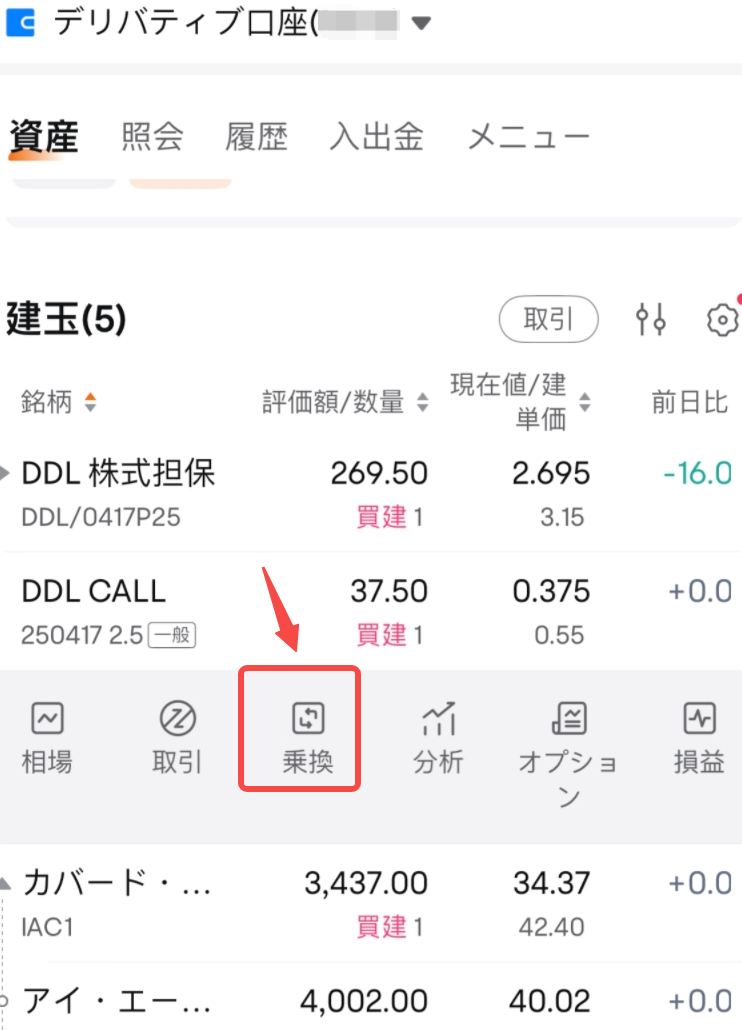Tap 取引 in the position action bar
This screenshot has height=1030, width=742.
(177, 737)
